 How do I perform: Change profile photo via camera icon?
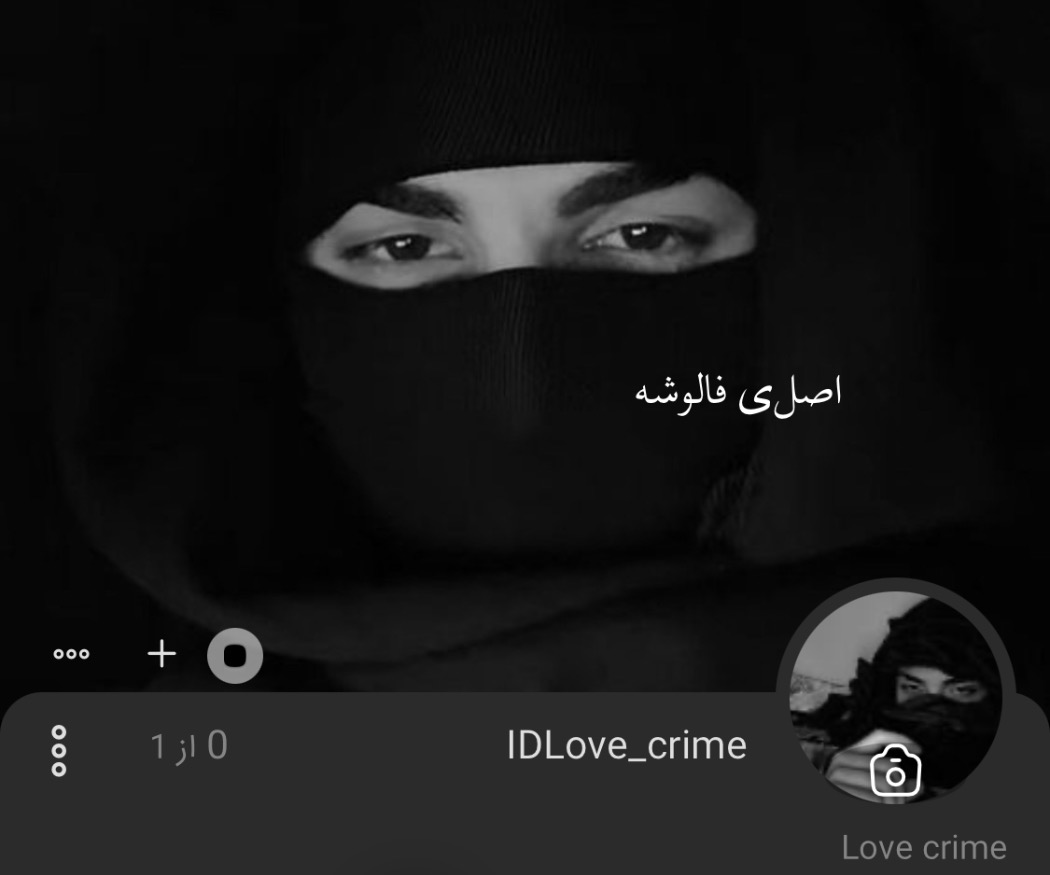pos(895,773)
